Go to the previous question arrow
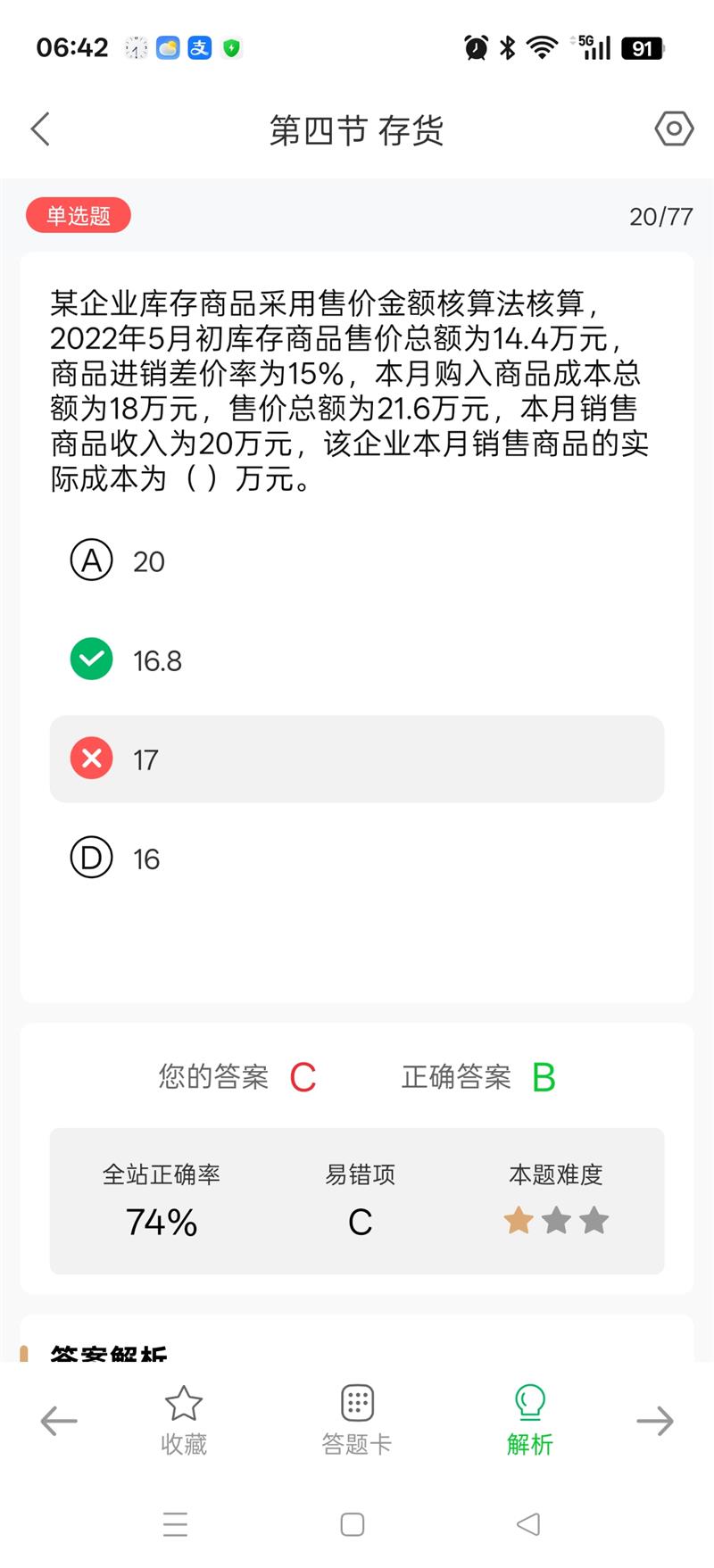The width and height of the screenshot is (714, 1568). point(59,1420)
